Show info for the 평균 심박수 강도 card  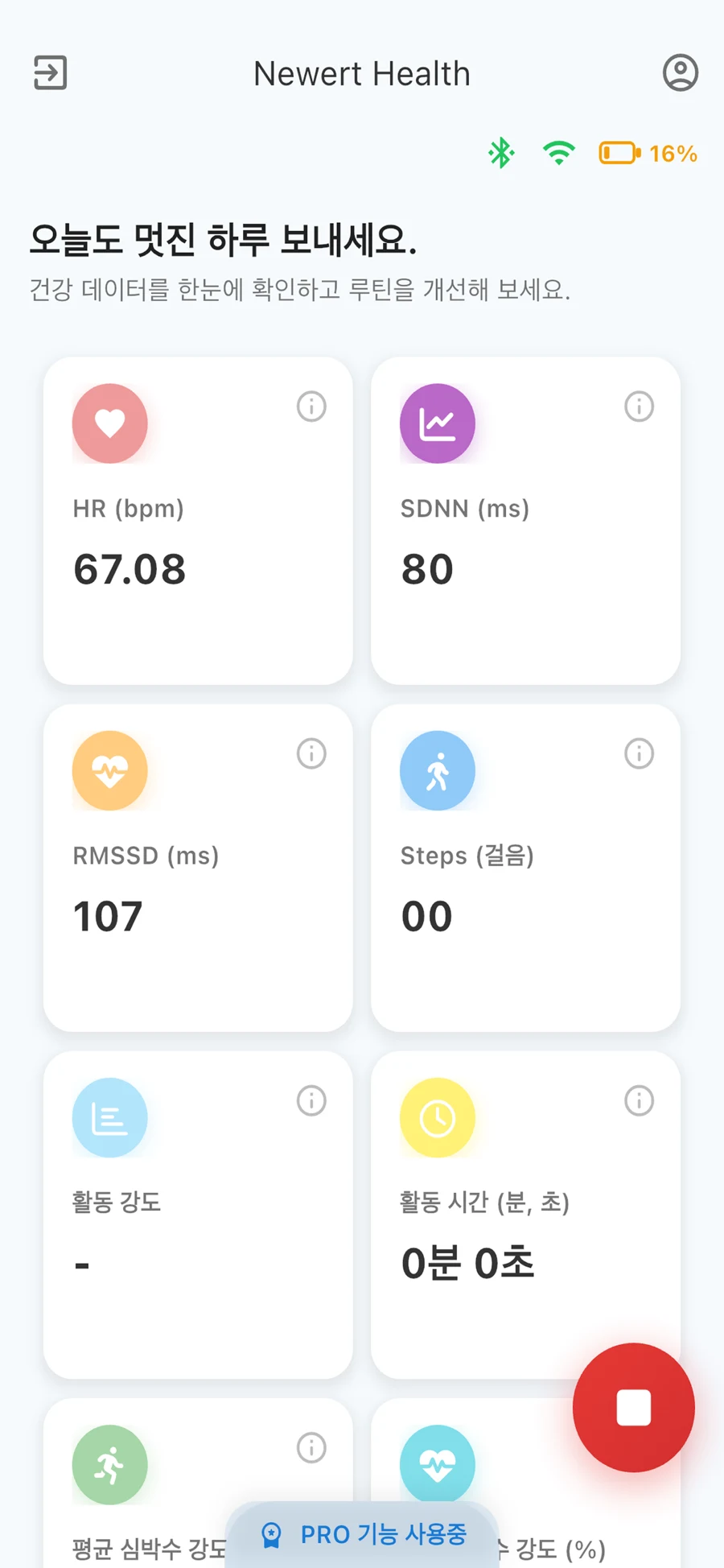[311, 1447]
